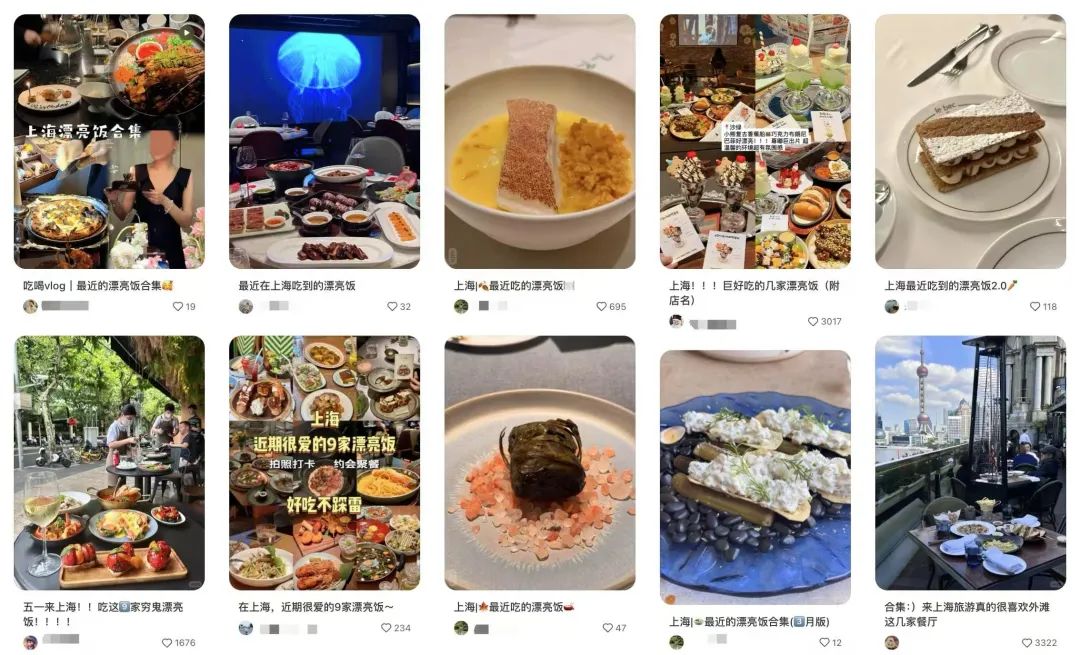Open 上海最近吃到的漂亮饭2.0 post
The image size is (1080, 655).
[970, 141]
